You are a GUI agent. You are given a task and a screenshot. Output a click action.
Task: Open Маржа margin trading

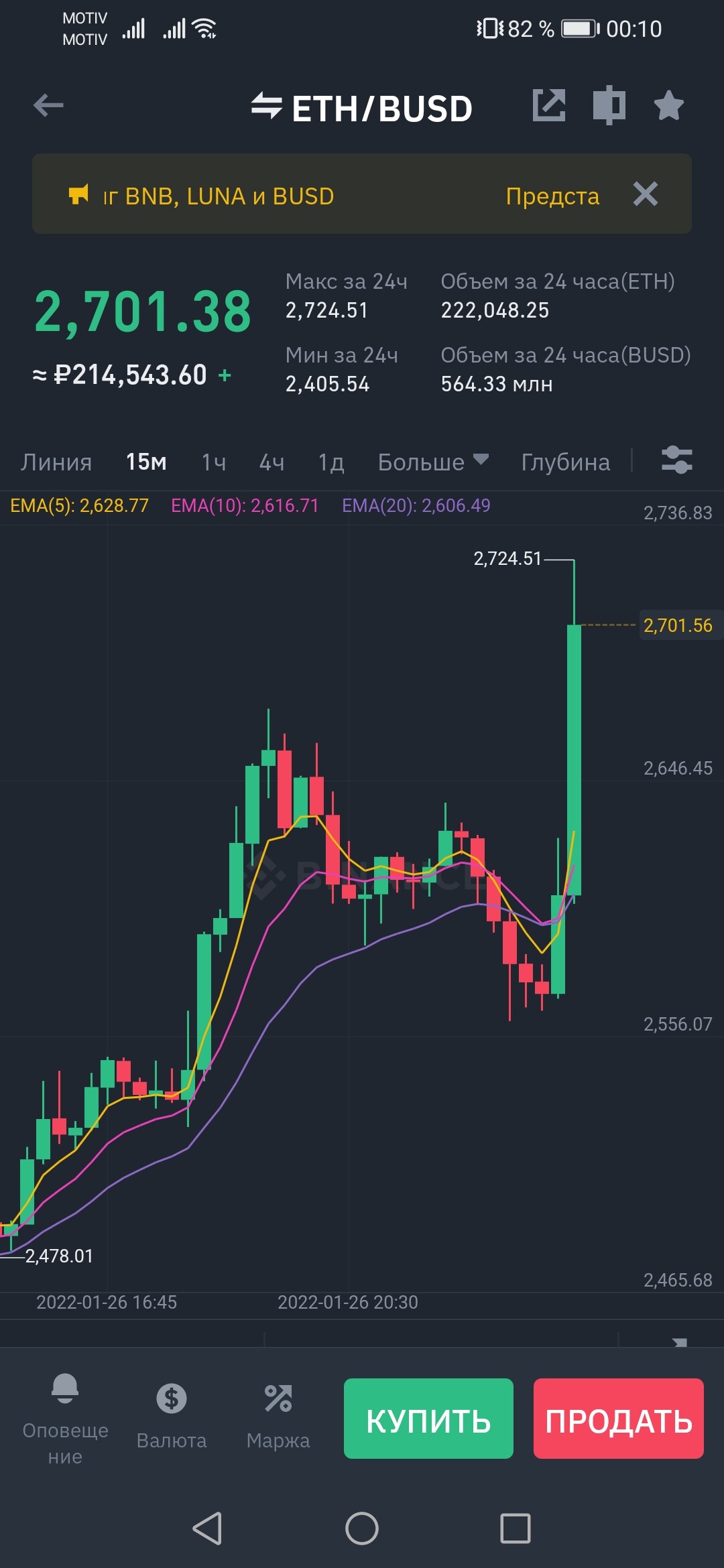point(278,1418)
